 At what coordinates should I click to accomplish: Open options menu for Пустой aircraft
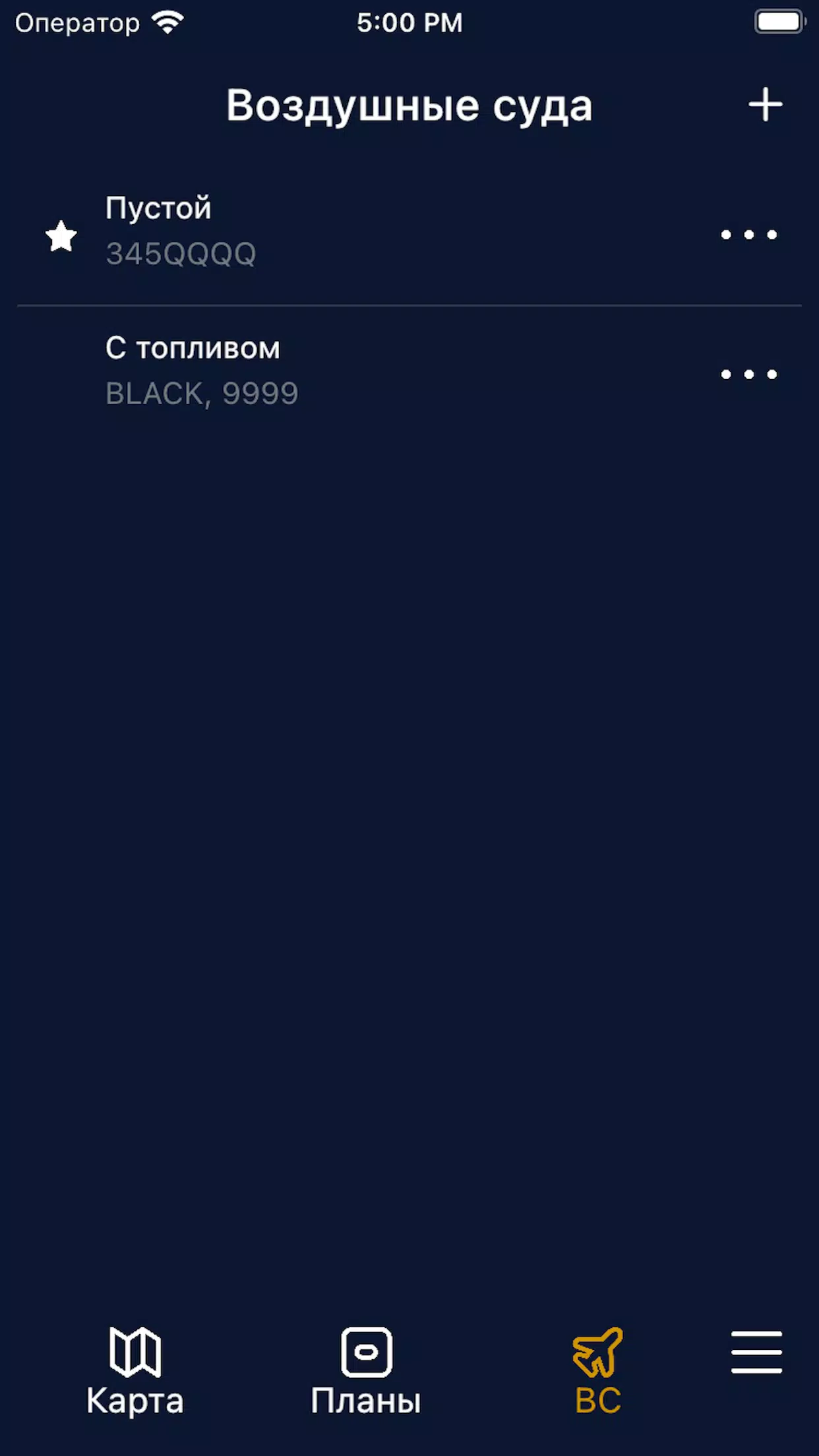coord(748,235)
